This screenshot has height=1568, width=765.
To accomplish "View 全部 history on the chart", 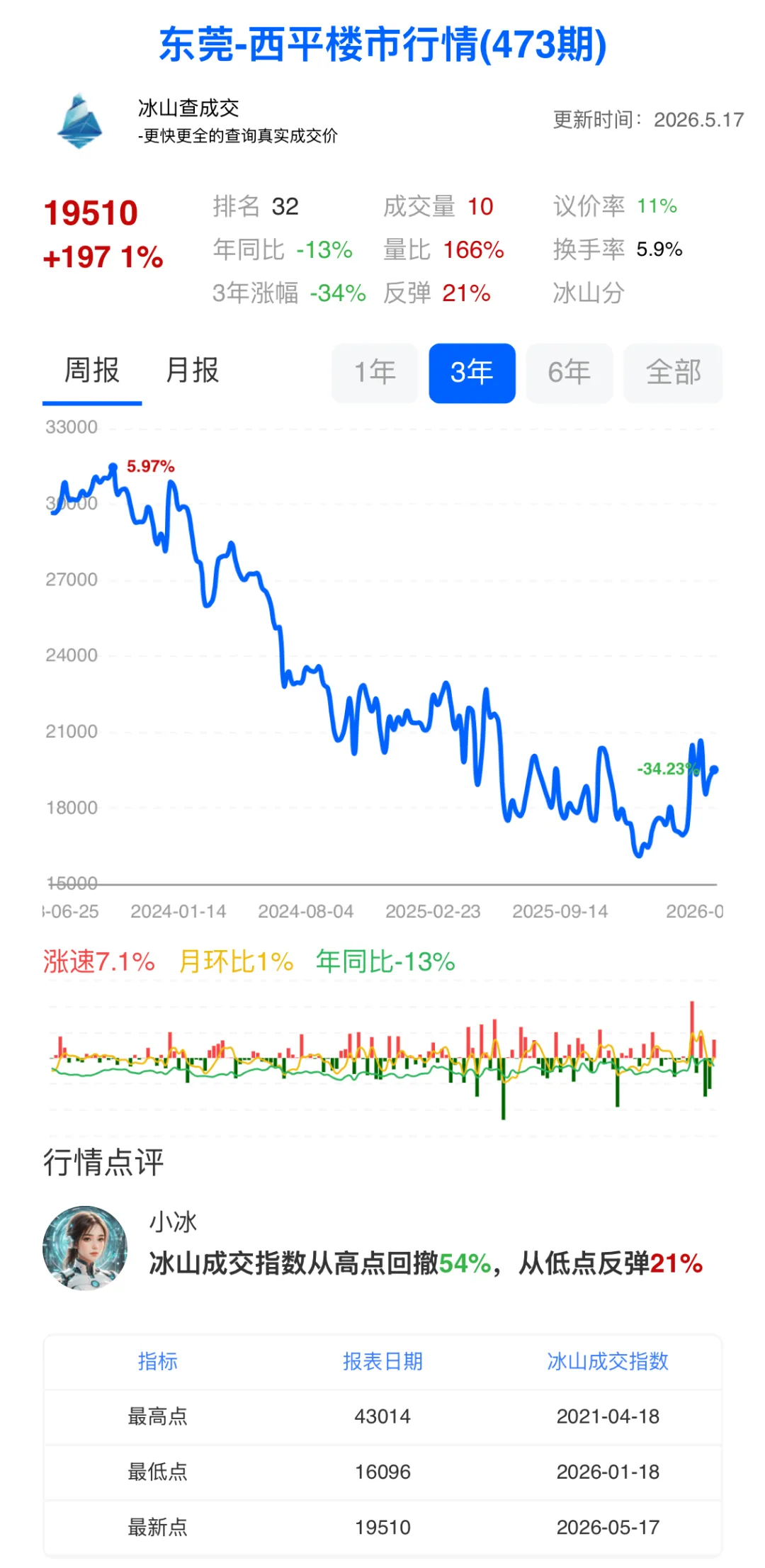I will (673, 373).
